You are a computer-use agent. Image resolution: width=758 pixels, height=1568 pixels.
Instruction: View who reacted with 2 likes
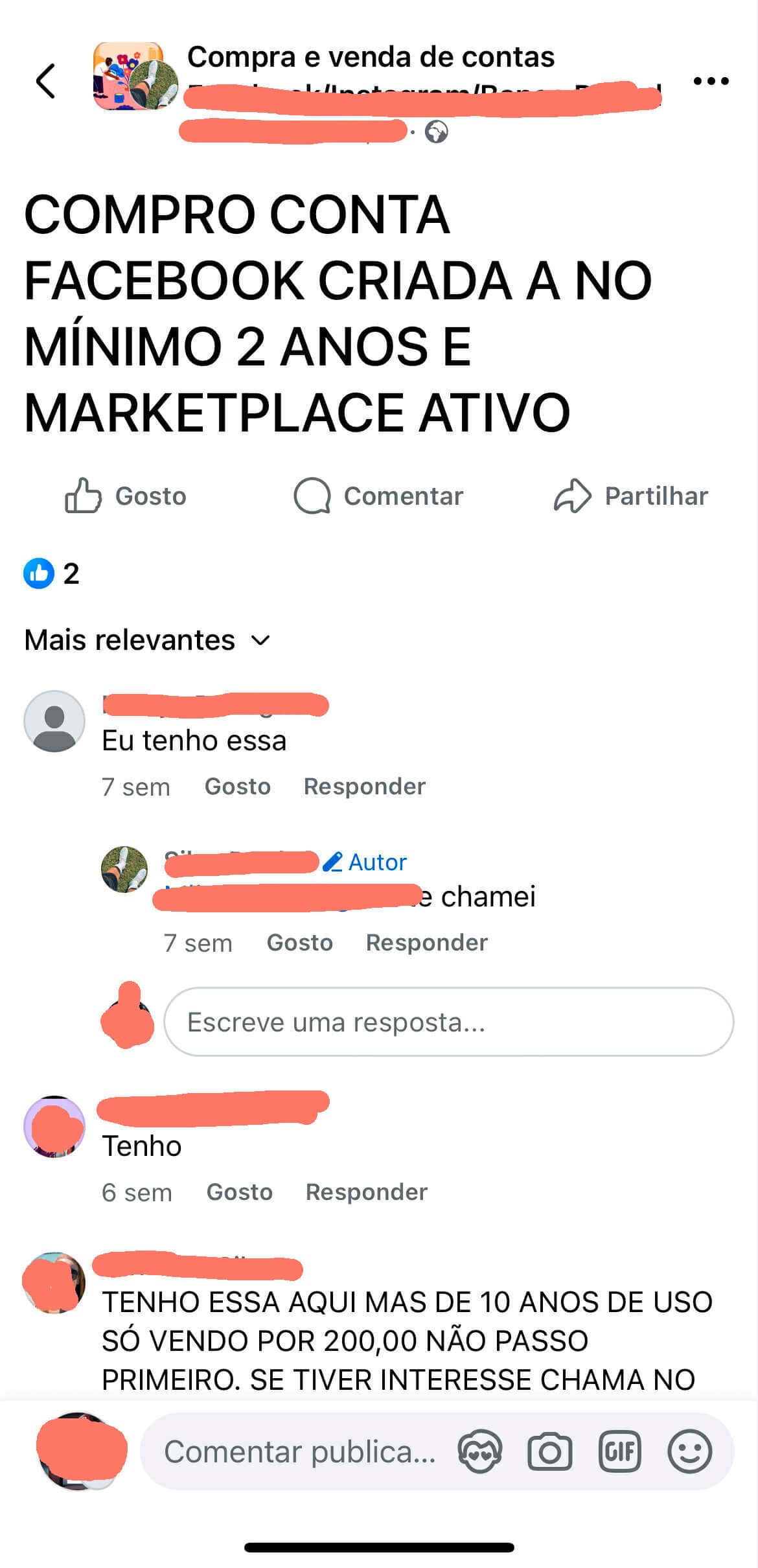coord(52,573)
